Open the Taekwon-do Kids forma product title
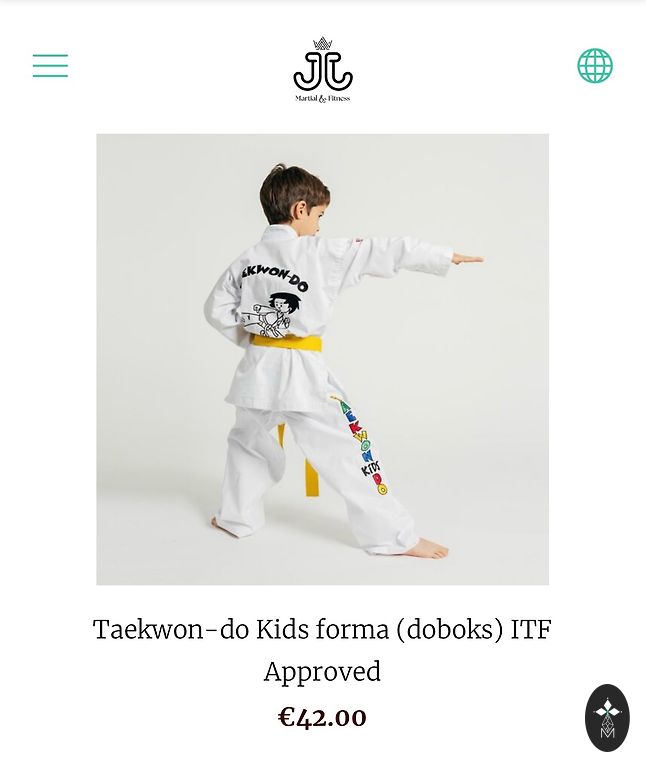 pos(322,650)
